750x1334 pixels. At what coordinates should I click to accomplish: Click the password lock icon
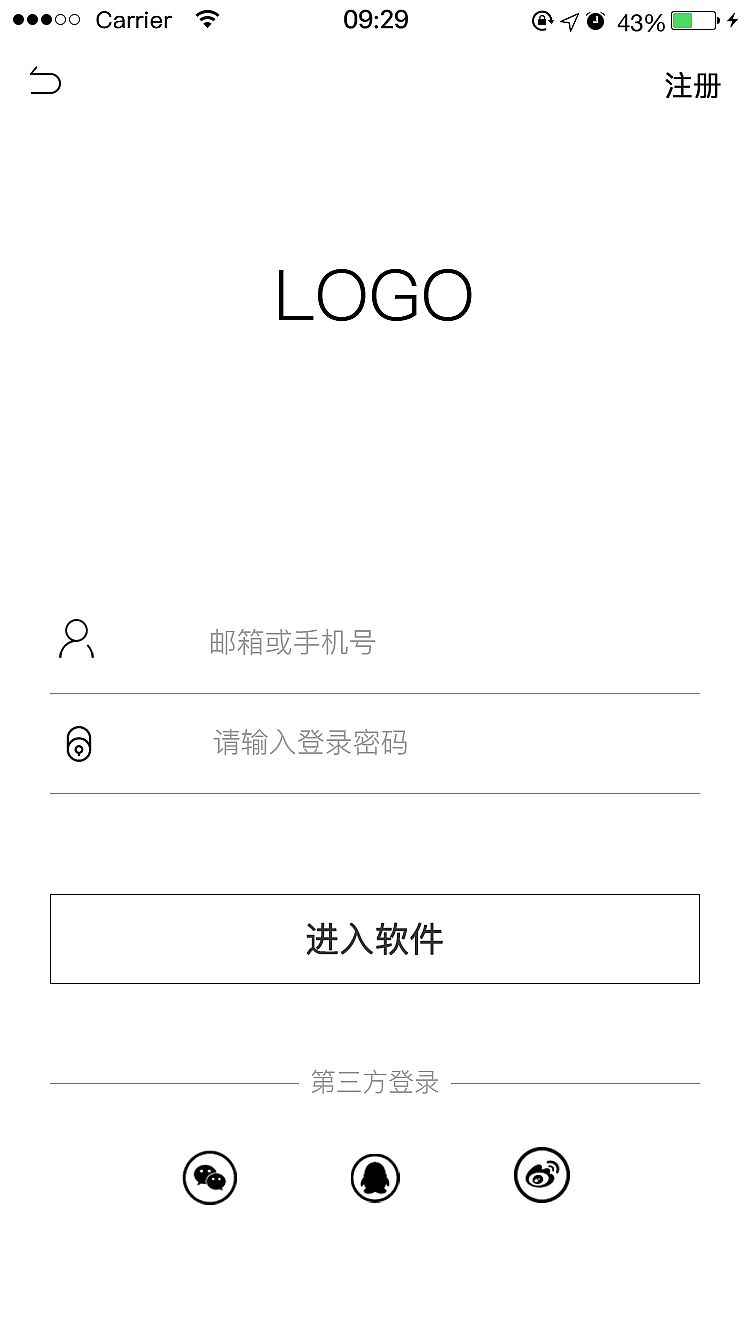click(79, 744)
